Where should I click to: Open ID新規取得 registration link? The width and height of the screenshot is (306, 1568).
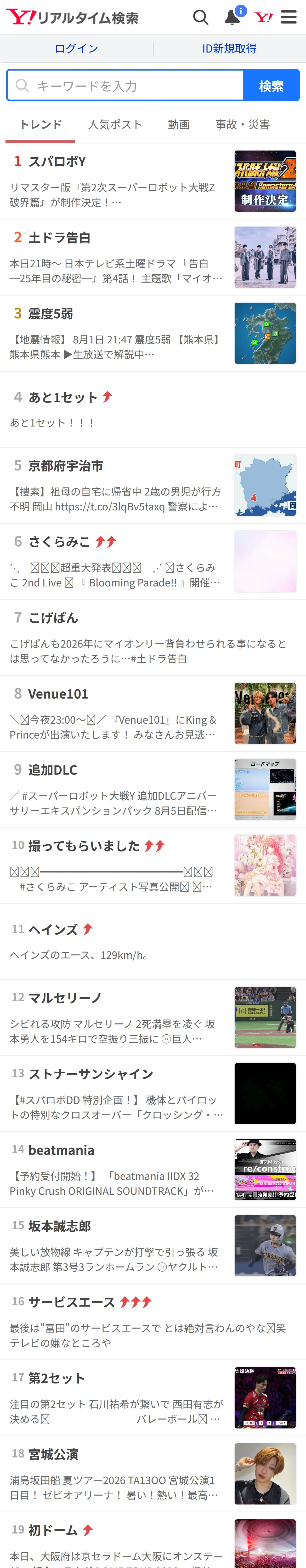[x=229, y=49]
